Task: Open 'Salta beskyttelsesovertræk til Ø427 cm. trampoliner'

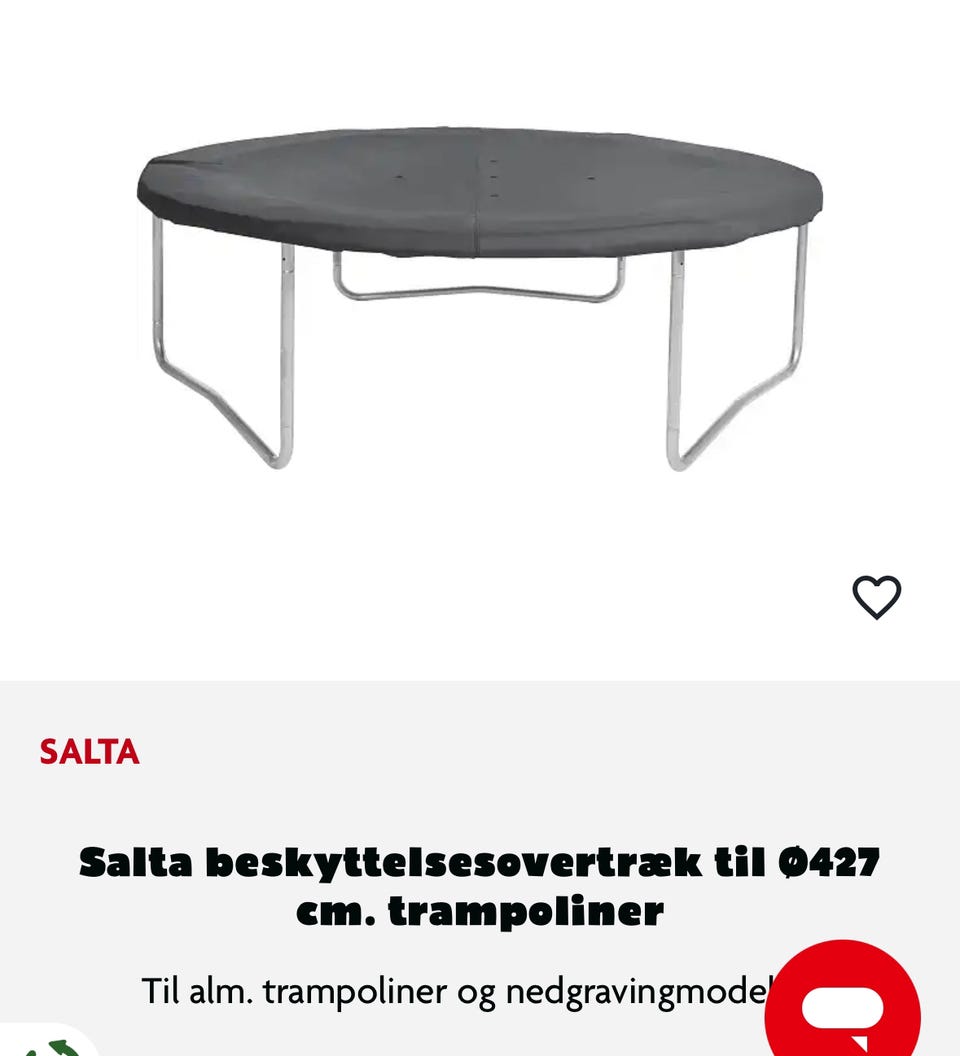Action: point(480,886)
